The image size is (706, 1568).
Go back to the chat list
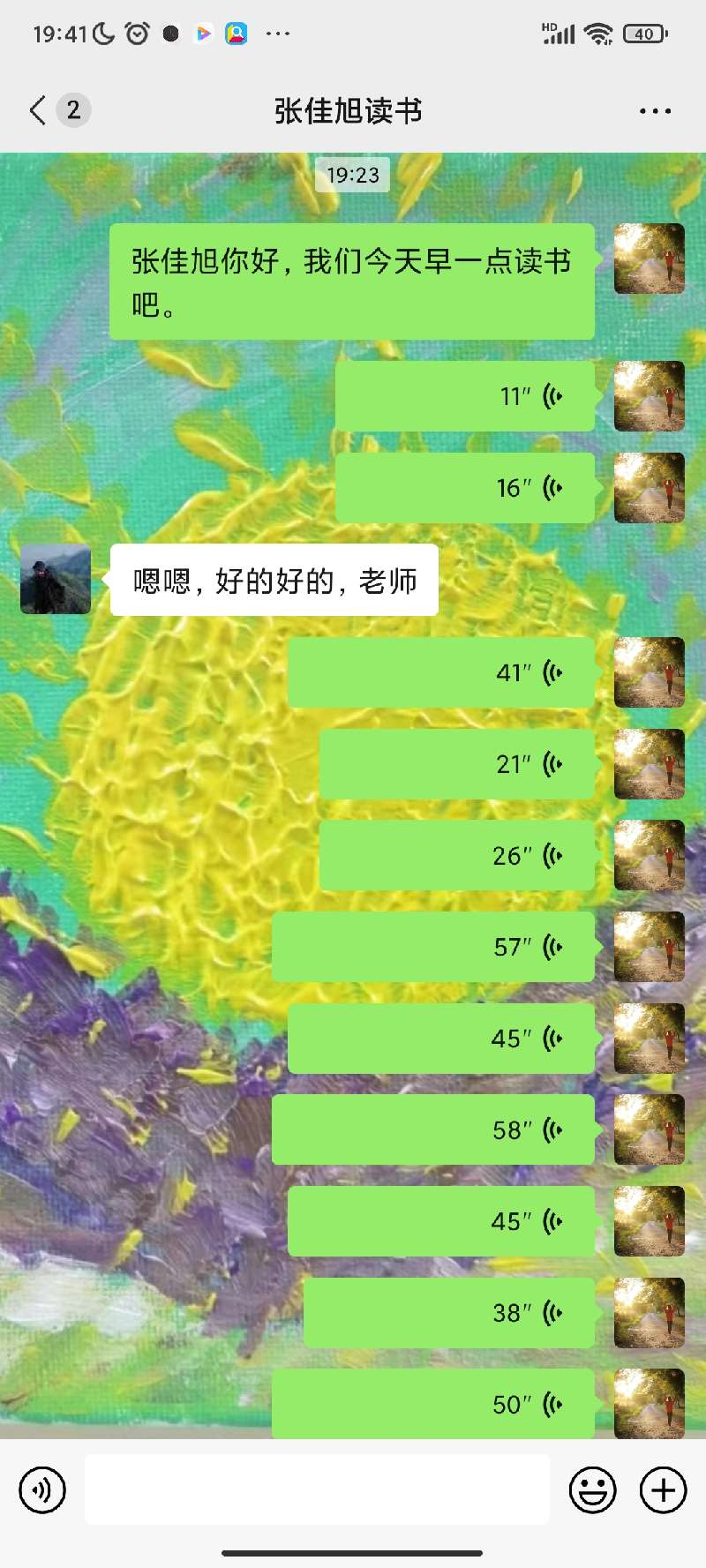coord(38,110)
